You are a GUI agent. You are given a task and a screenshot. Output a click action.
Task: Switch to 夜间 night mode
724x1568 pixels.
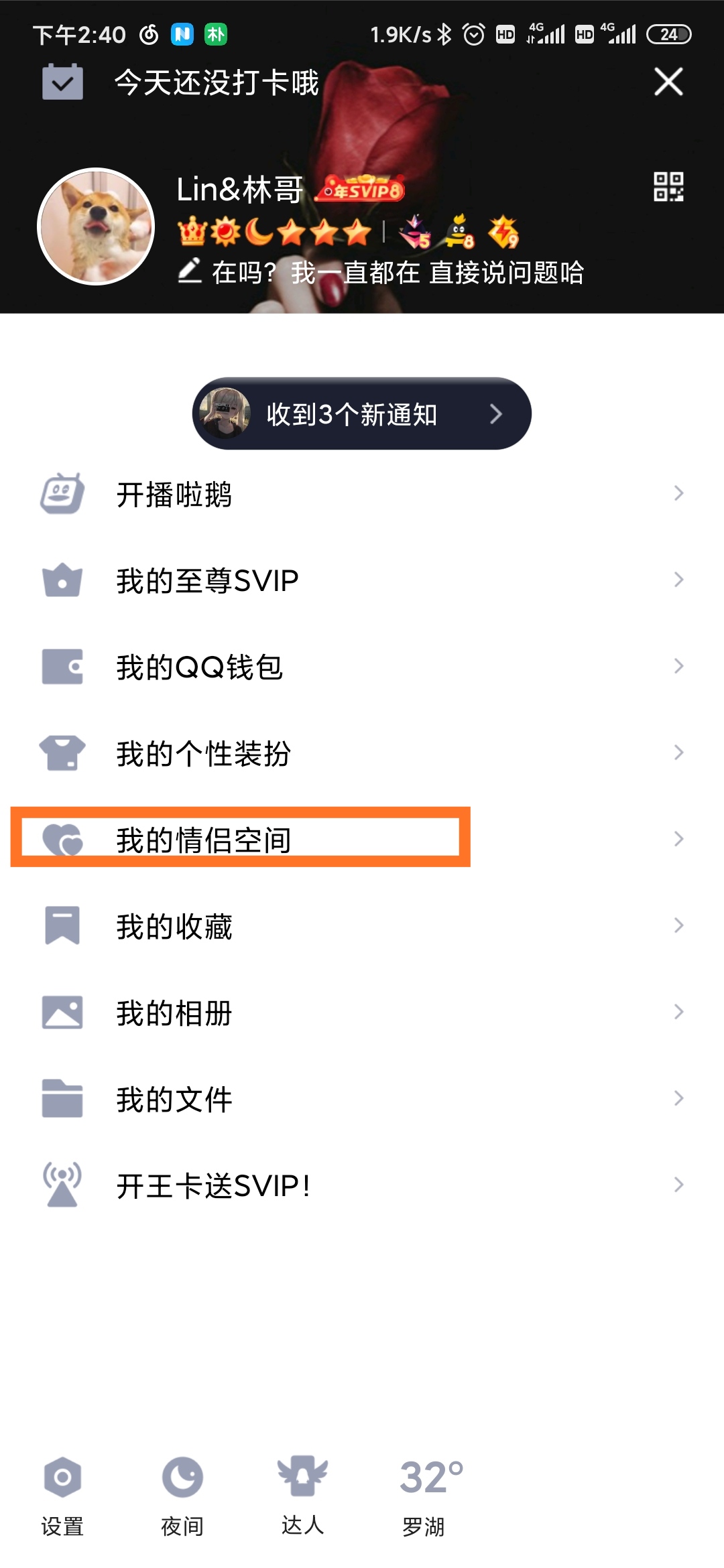tap(182, 1495)
